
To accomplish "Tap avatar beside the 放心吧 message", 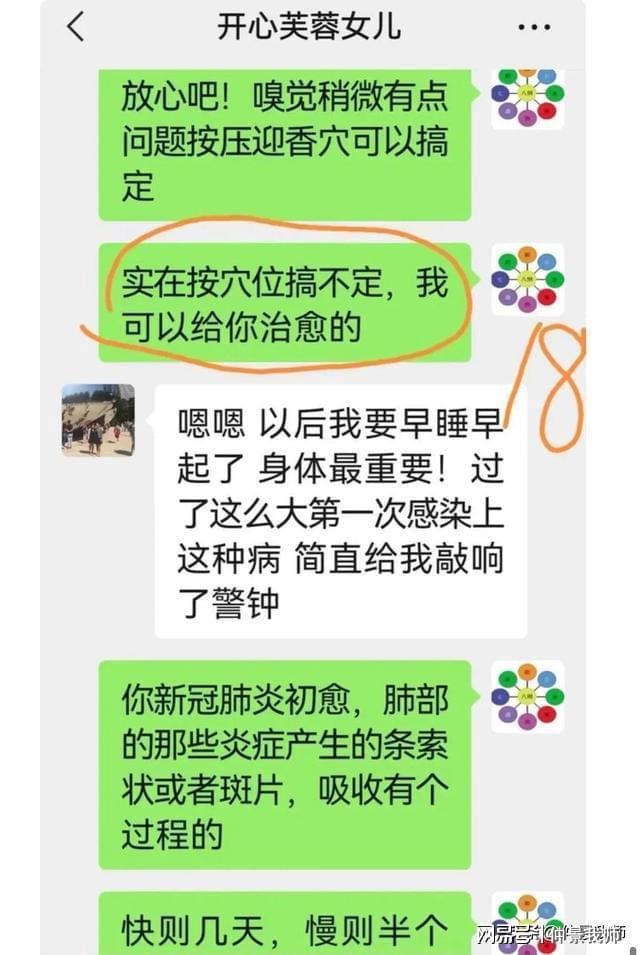I will coord(527,96).
